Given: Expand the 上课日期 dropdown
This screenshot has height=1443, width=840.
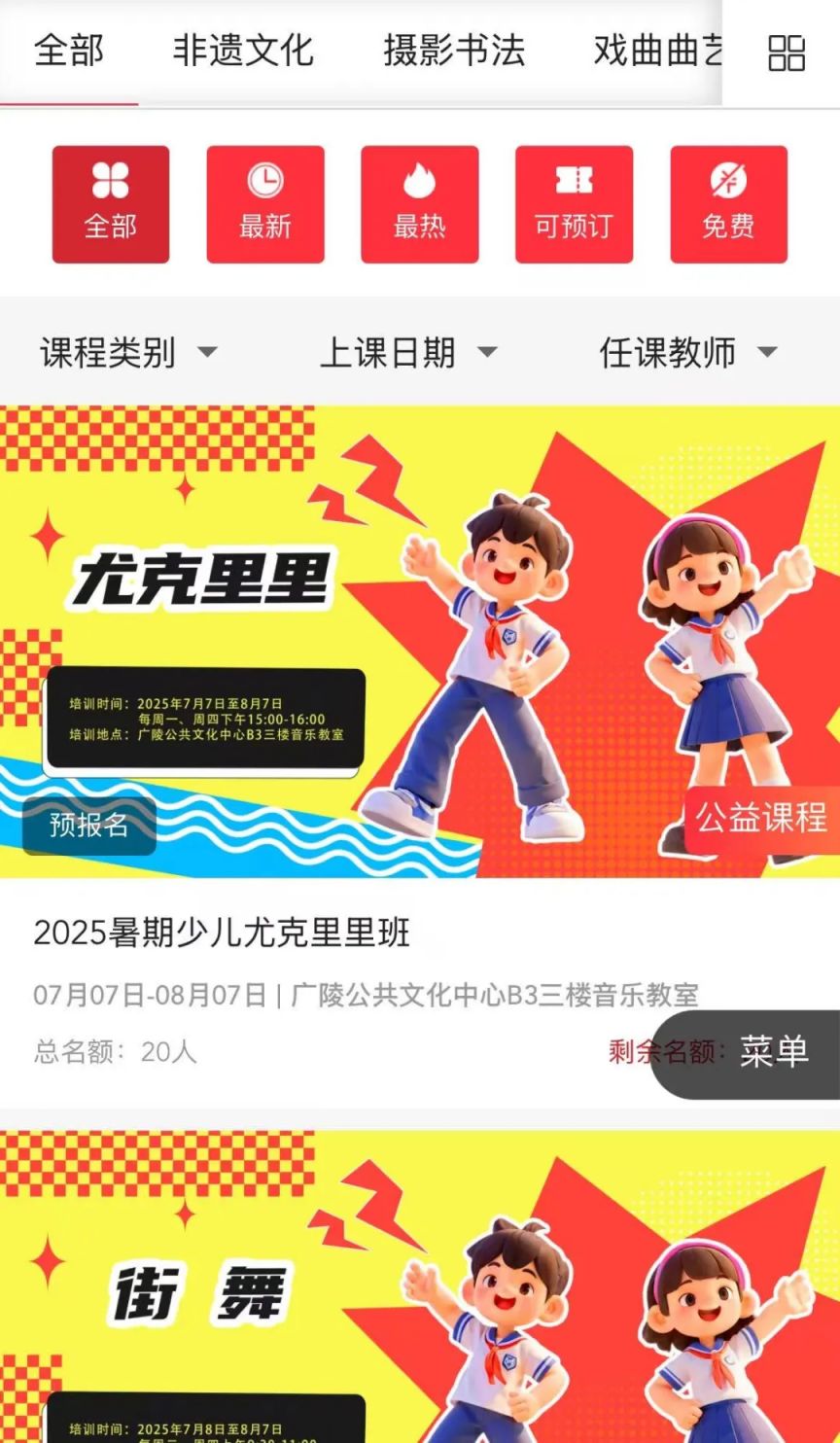Looking at the screenshot, I should point(408,352).
